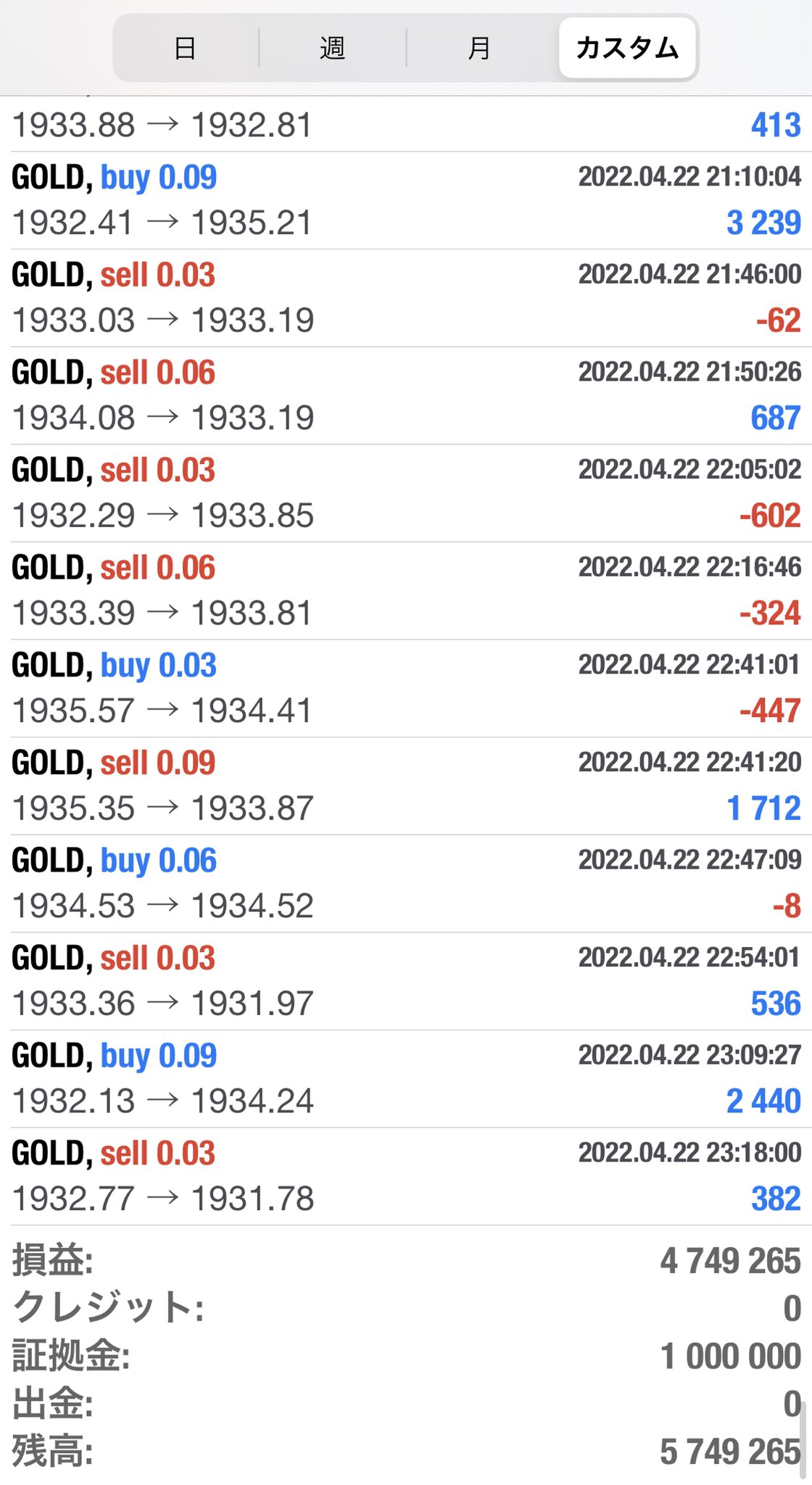Open the buy 0.09 trade at 21:10:04
Viewport: 812px width, 1485px height.
tap(406, 200)
